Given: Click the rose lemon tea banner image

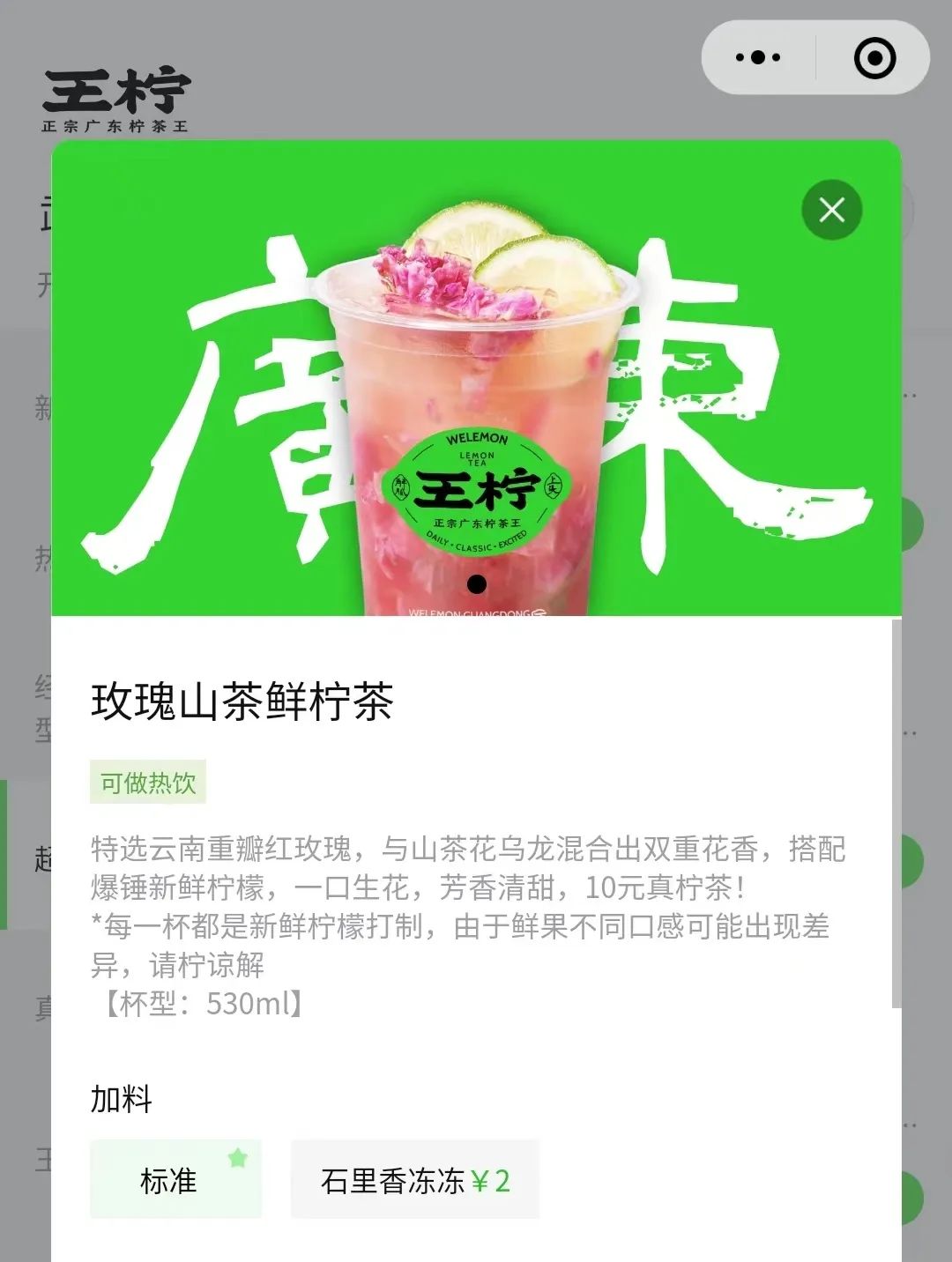Looking at the screenshot, I should point(476,379).
